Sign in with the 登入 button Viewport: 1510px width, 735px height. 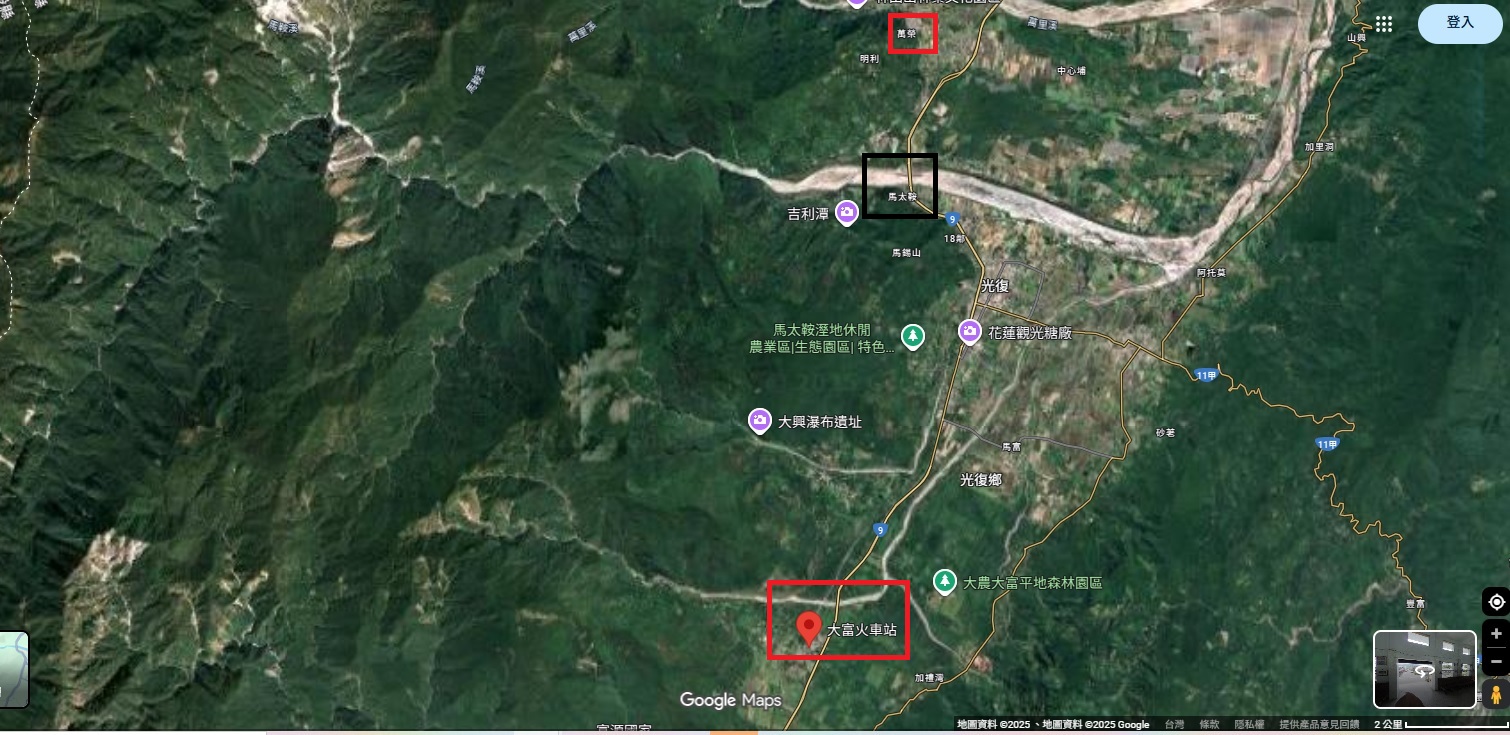point(1459,23)
